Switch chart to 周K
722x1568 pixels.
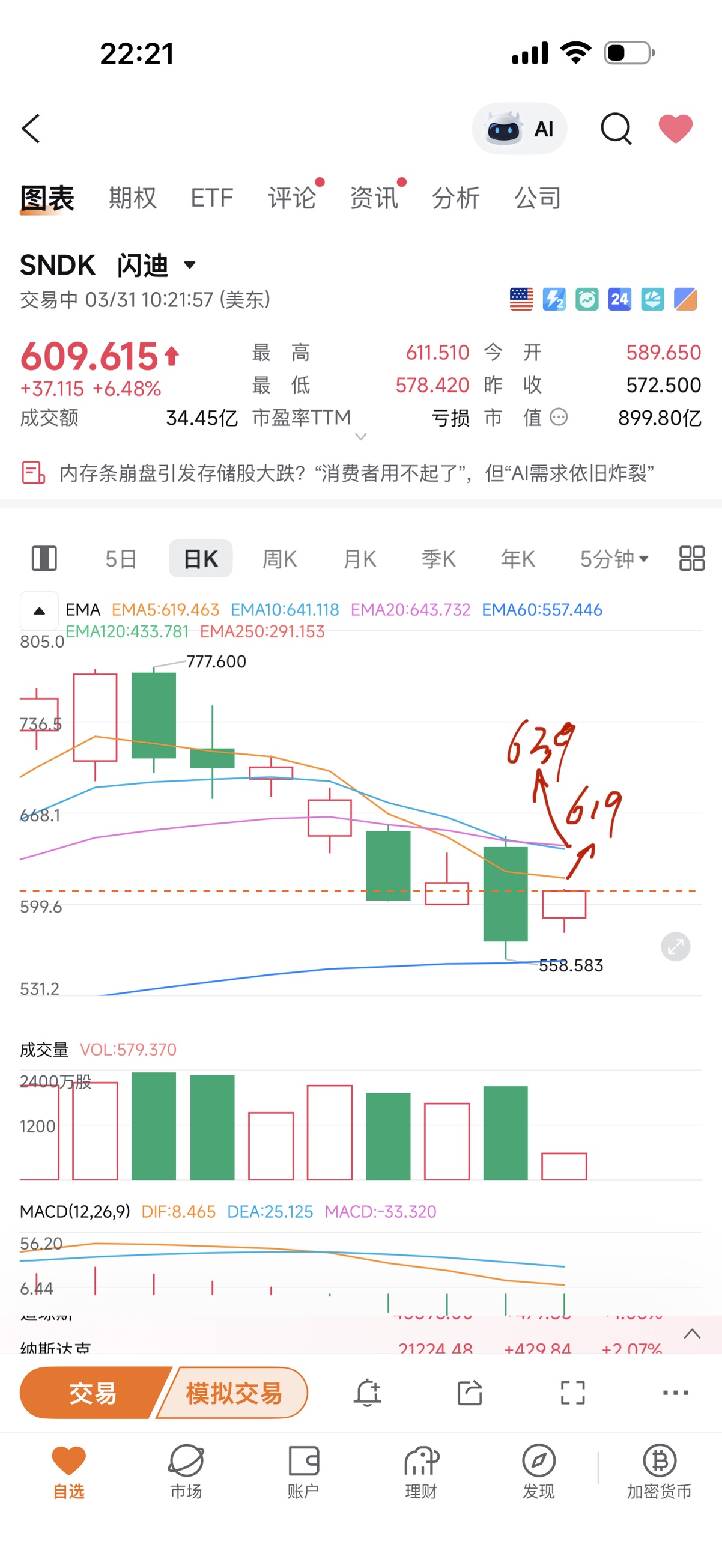[x=279, y=558]
